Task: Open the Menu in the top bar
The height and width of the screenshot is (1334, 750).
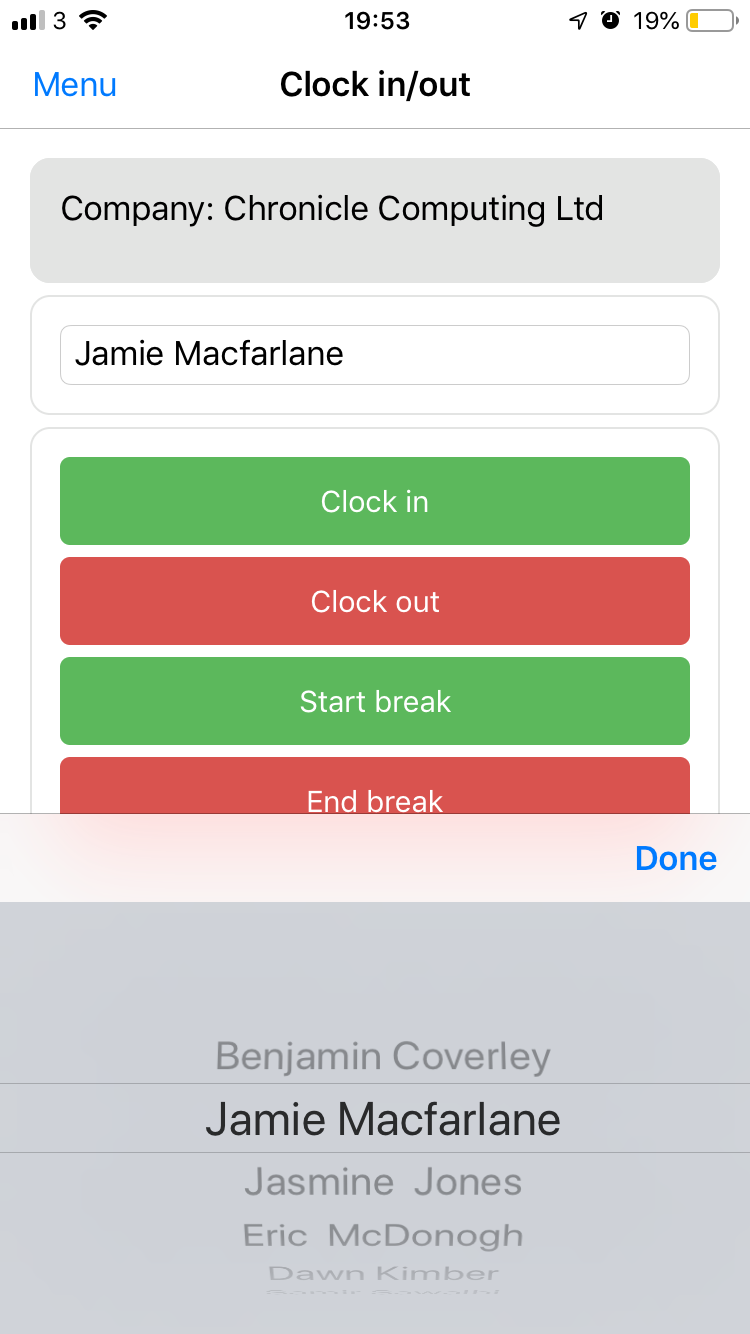Action: (75, 85)
